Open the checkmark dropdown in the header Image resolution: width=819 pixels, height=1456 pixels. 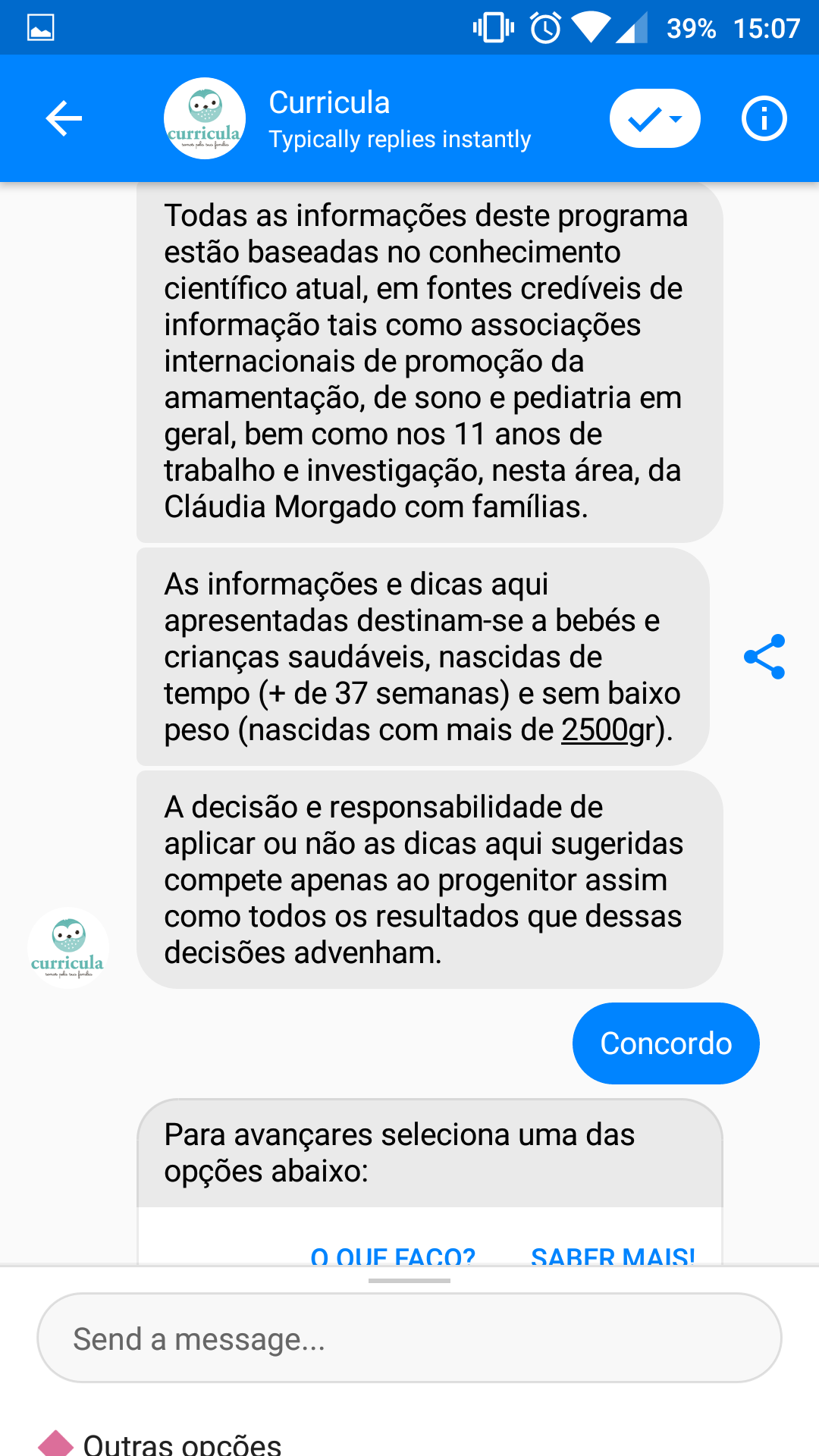[654, 118]
